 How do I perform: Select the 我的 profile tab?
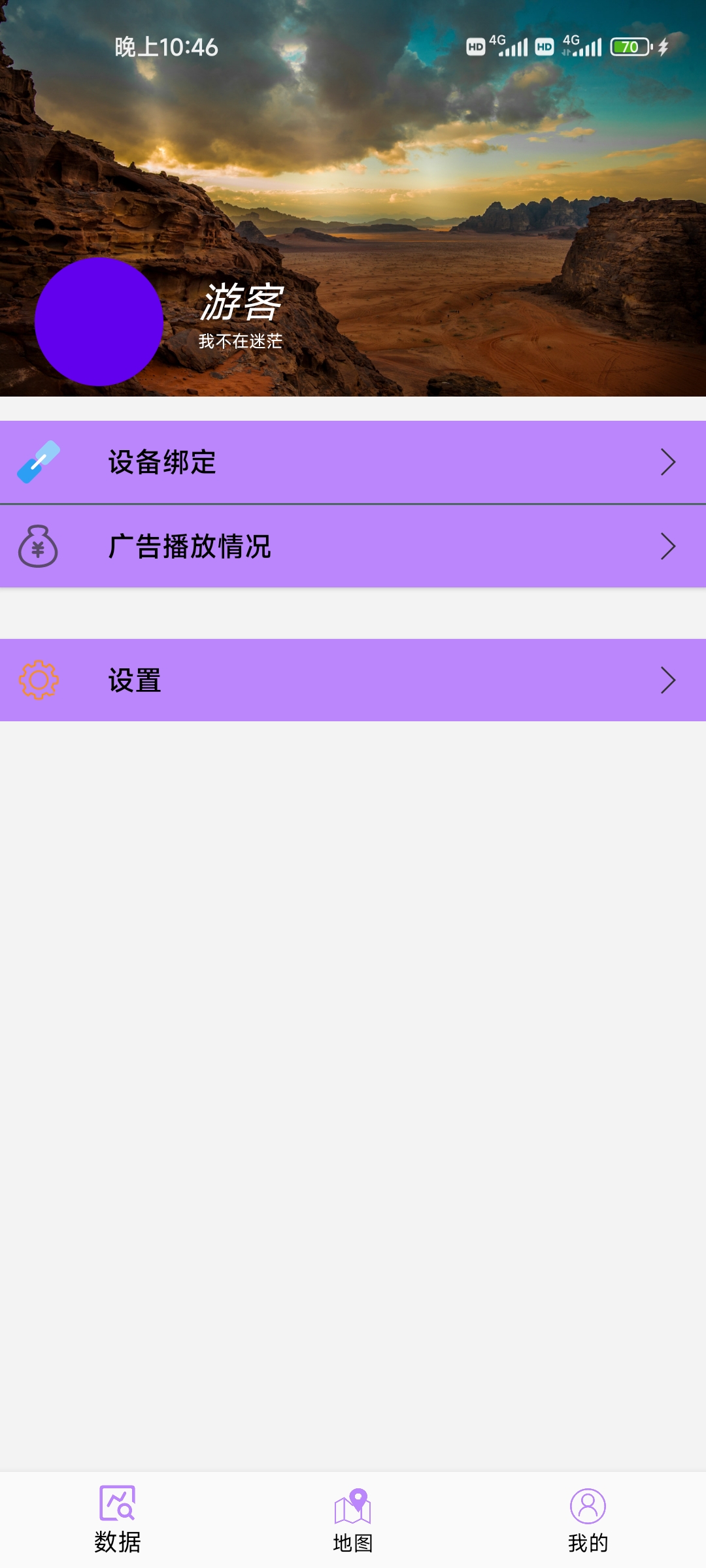click(x=588, y=1519)
